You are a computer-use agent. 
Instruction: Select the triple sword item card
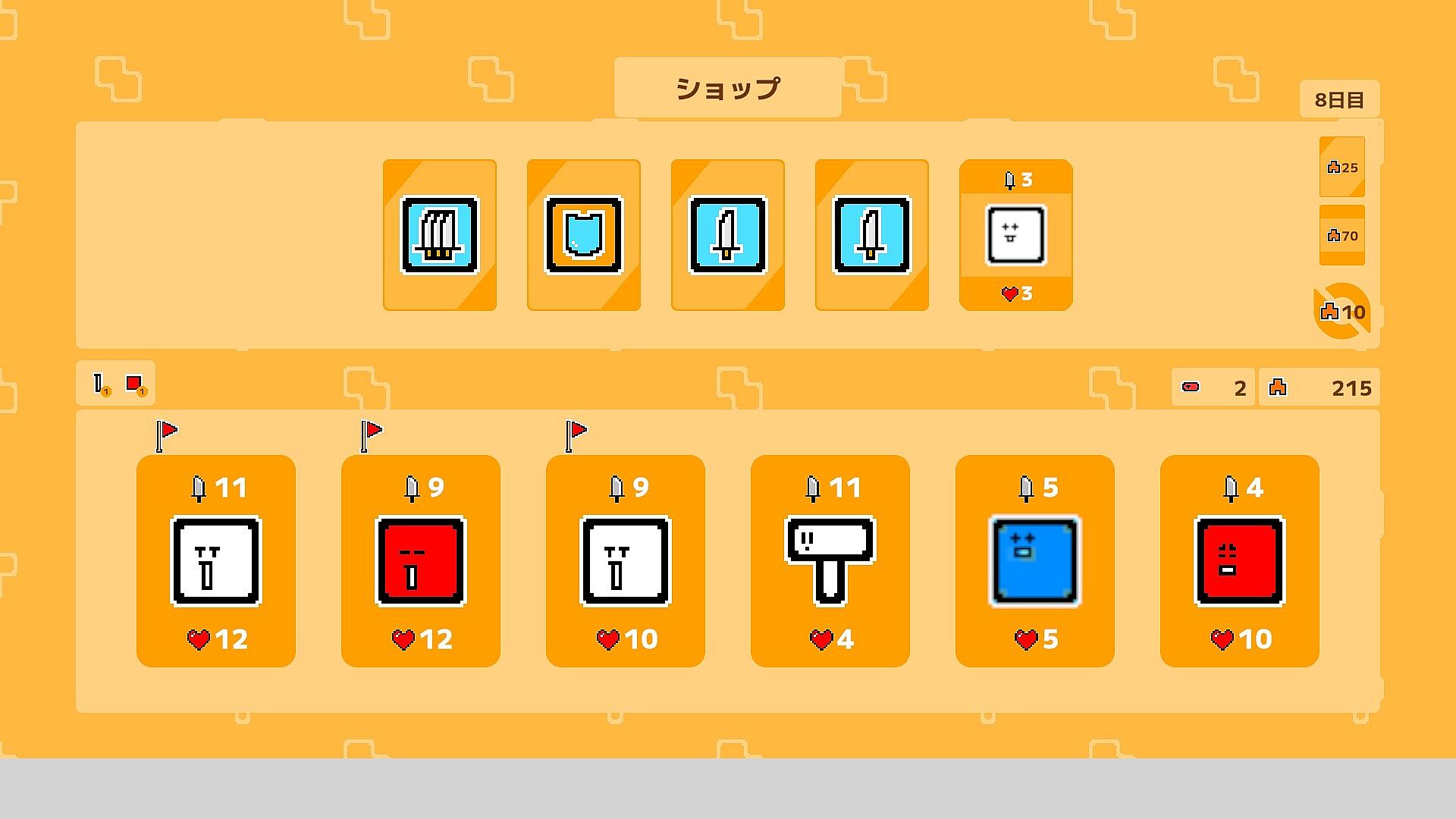pyautogui.click(x=440, y=235)
